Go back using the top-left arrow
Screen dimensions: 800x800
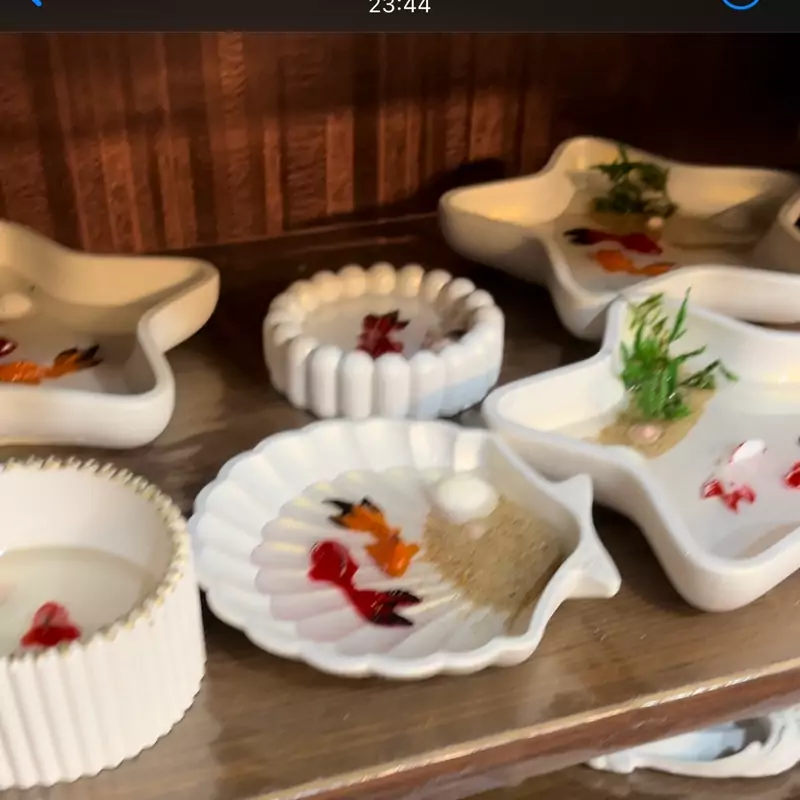(33, 3)
